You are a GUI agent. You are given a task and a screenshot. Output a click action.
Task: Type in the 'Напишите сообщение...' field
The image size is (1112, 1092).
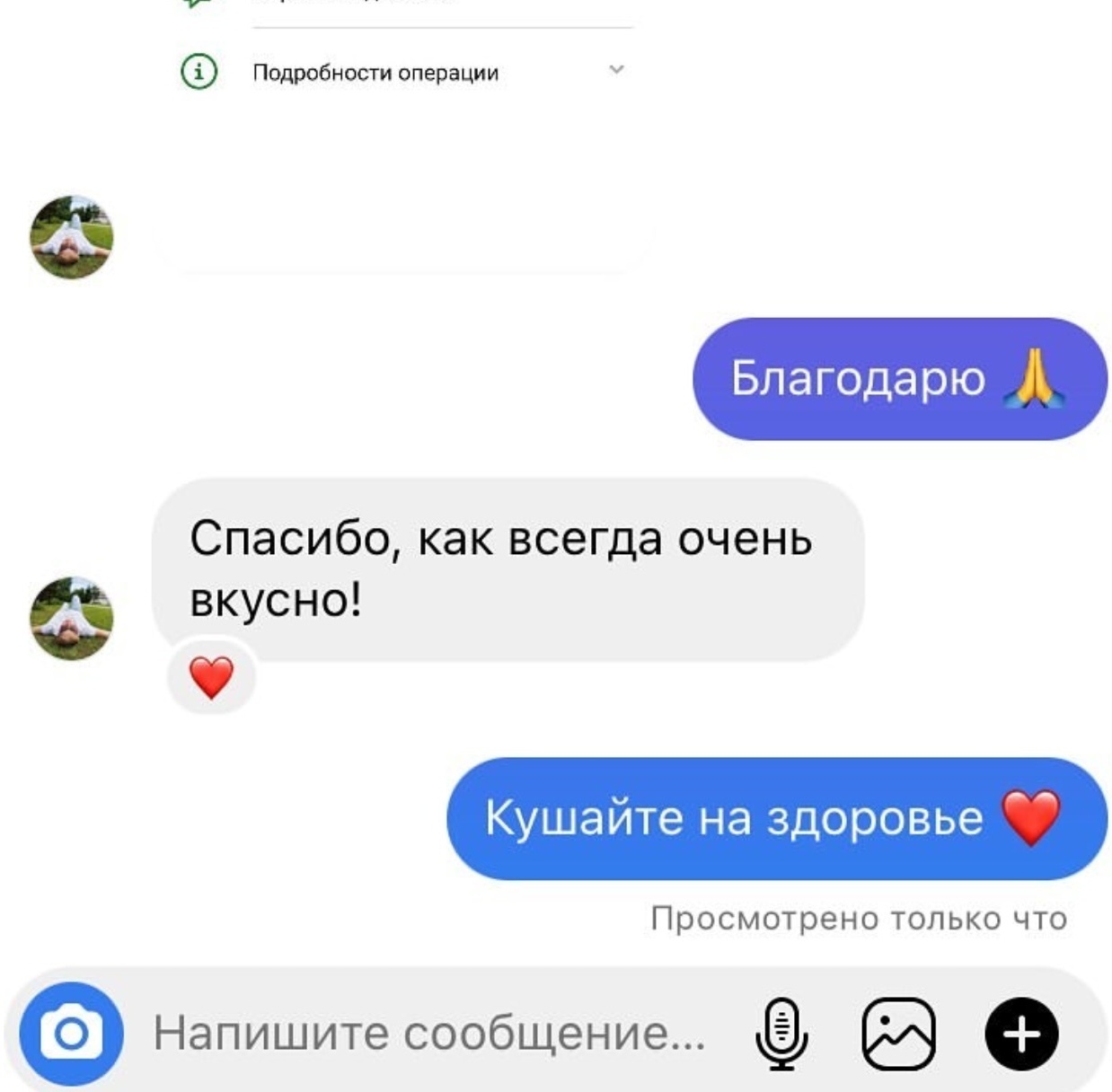(x=429, y=1034)
